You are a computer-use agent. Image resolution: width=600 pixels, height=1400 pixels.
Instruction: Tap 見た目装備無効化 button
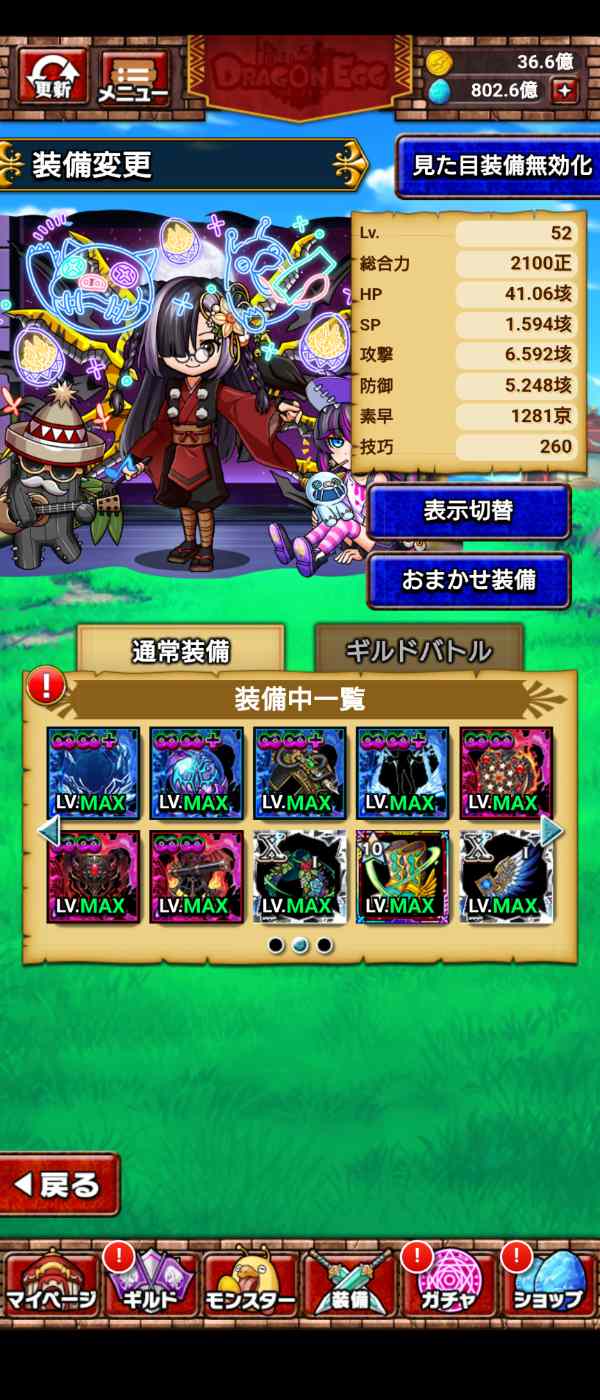pyautogui.click(x=501, y=166)
